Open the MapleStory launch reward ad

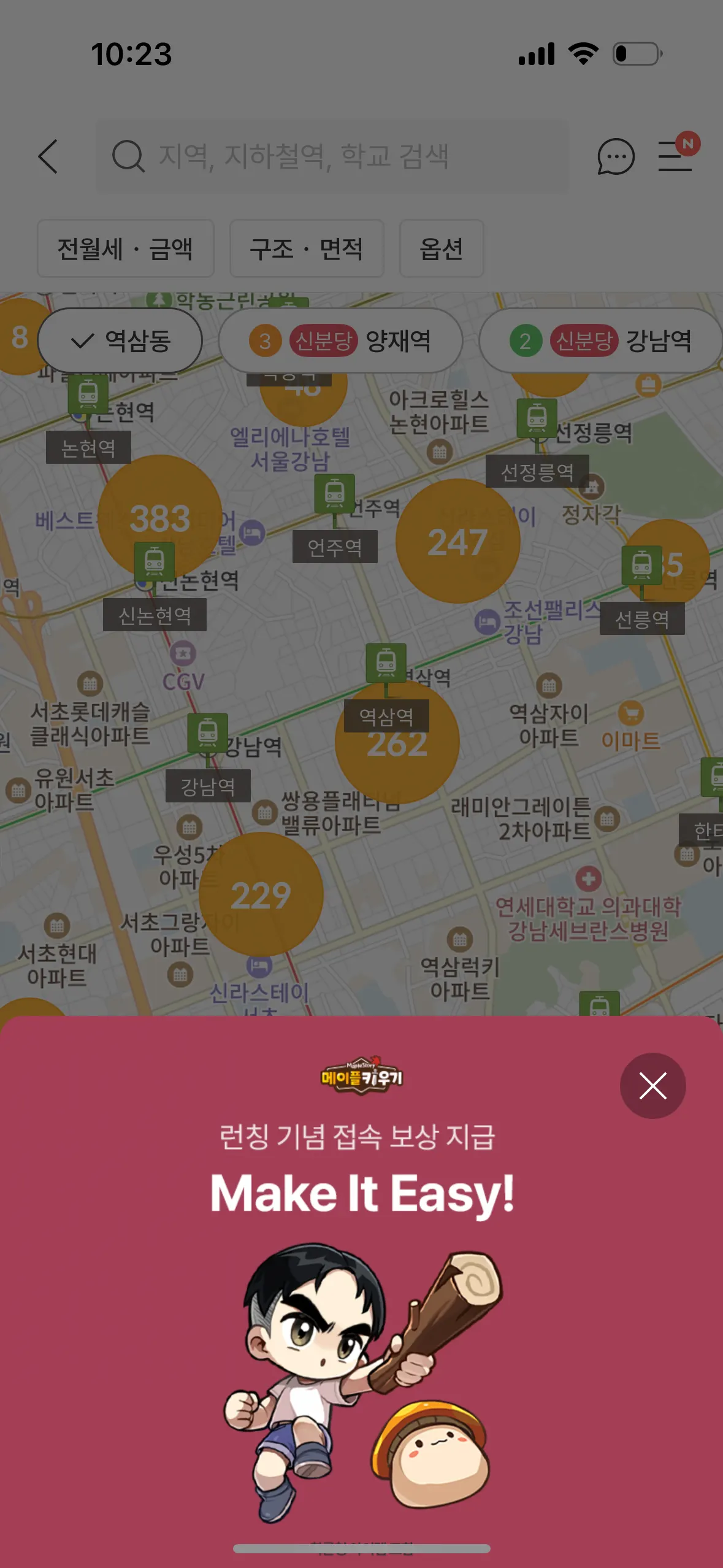(x=362, y=1288)
